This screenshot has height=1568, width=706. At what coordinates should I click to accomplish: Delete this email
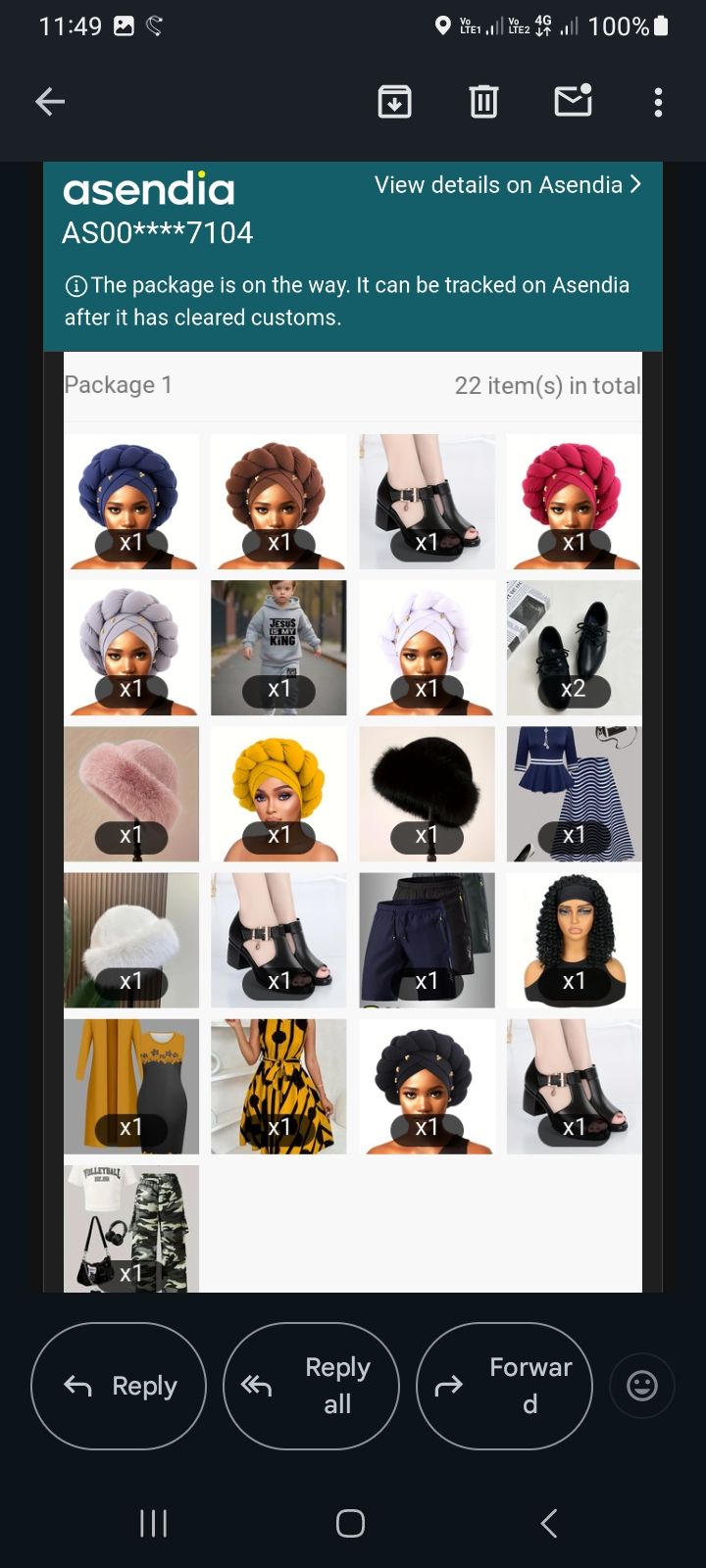483,101
